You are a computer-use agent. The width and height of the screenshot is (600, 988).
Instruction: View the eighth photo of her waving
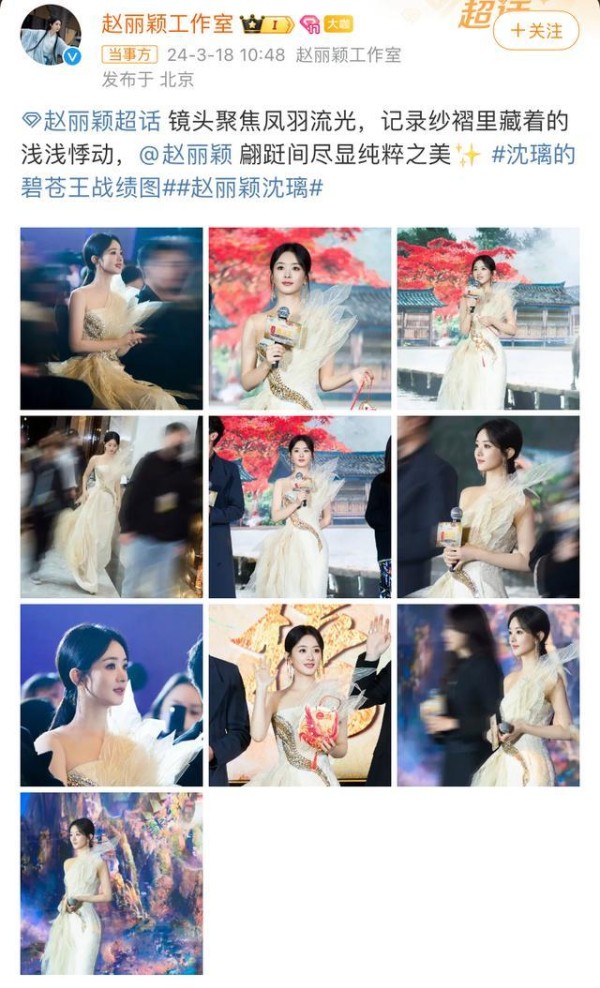click(x=300, y=696)
